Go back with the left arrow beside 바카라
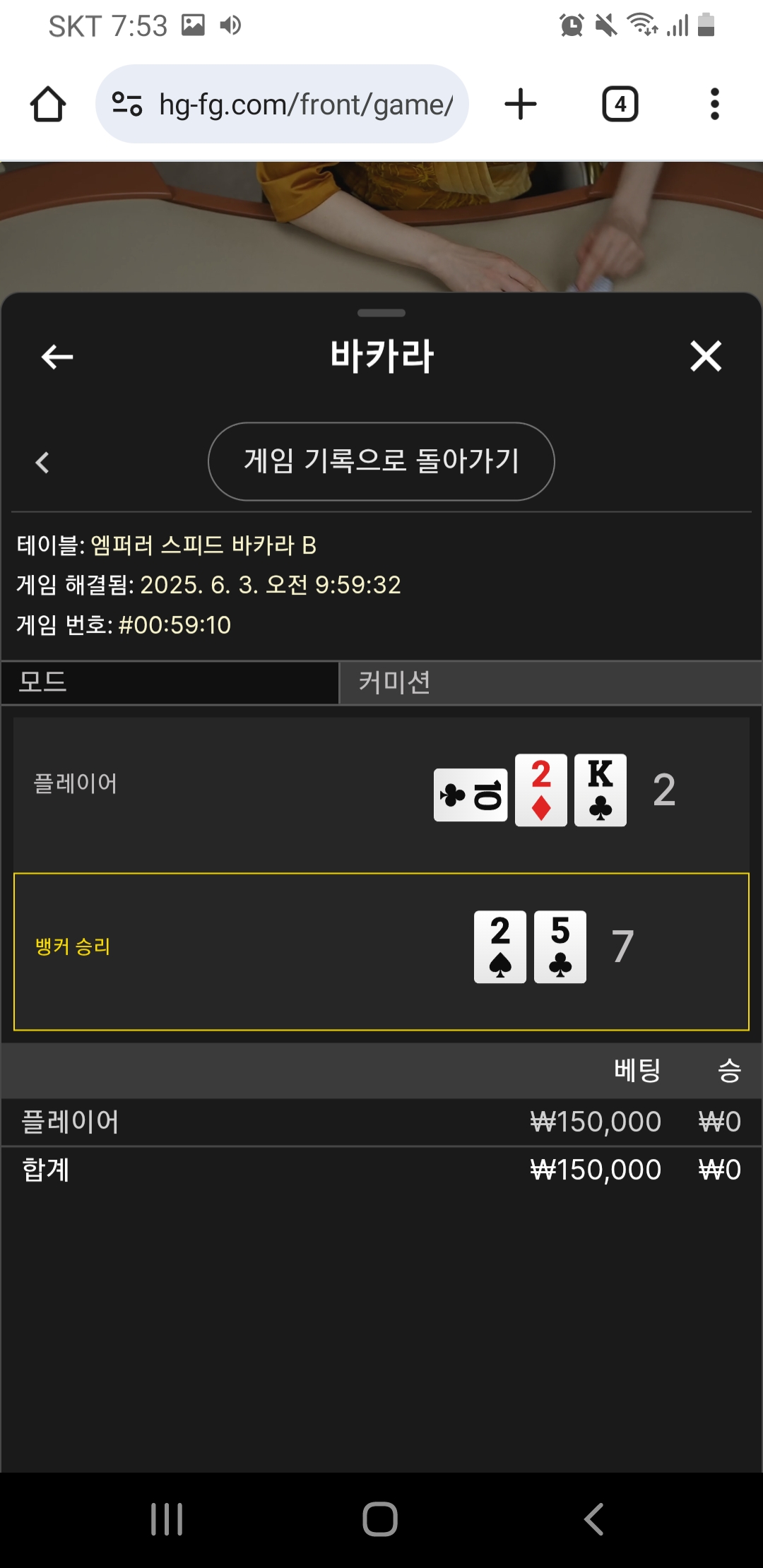763x1568 pixels. 57,357
